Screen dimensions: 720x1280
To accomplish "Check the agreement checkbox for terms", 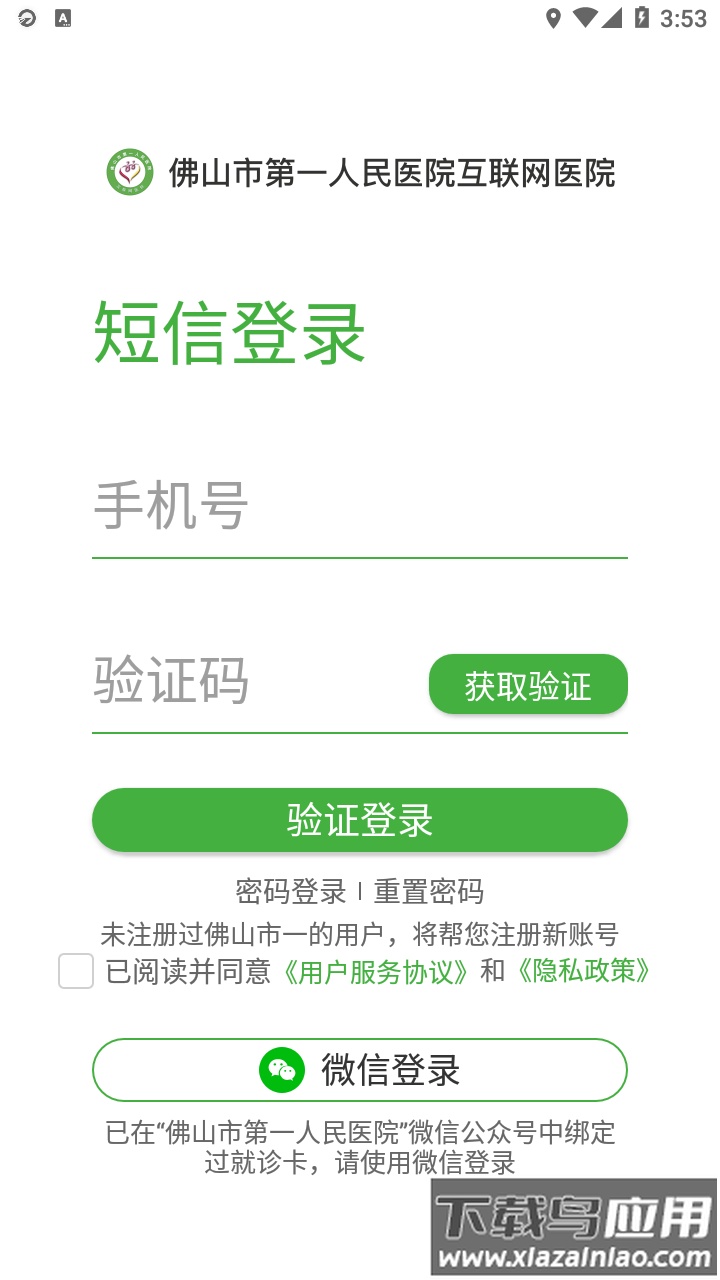I will click(x=75, y=972).
